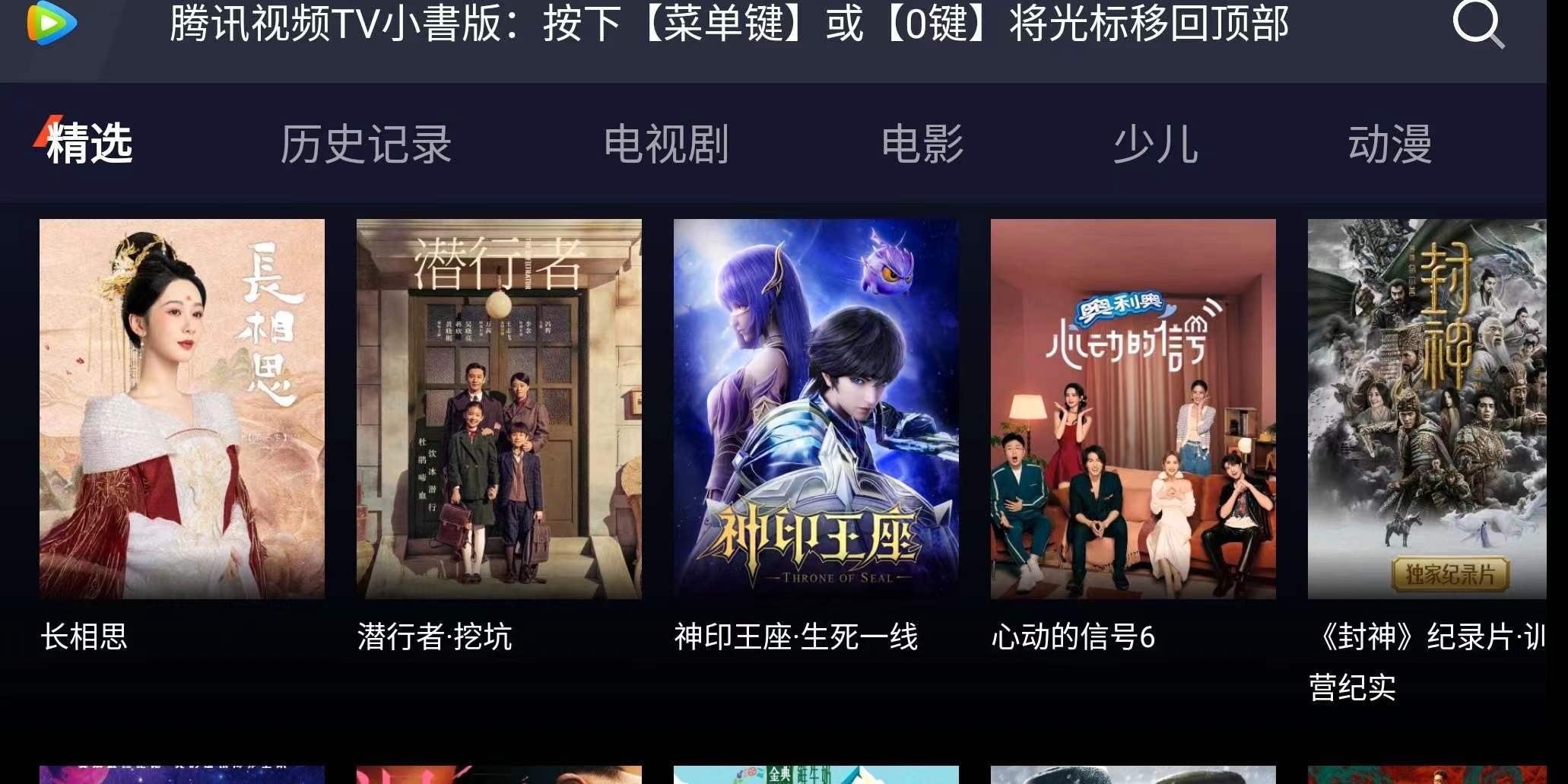Switch to the 动漫 tab

[1389, 144]
